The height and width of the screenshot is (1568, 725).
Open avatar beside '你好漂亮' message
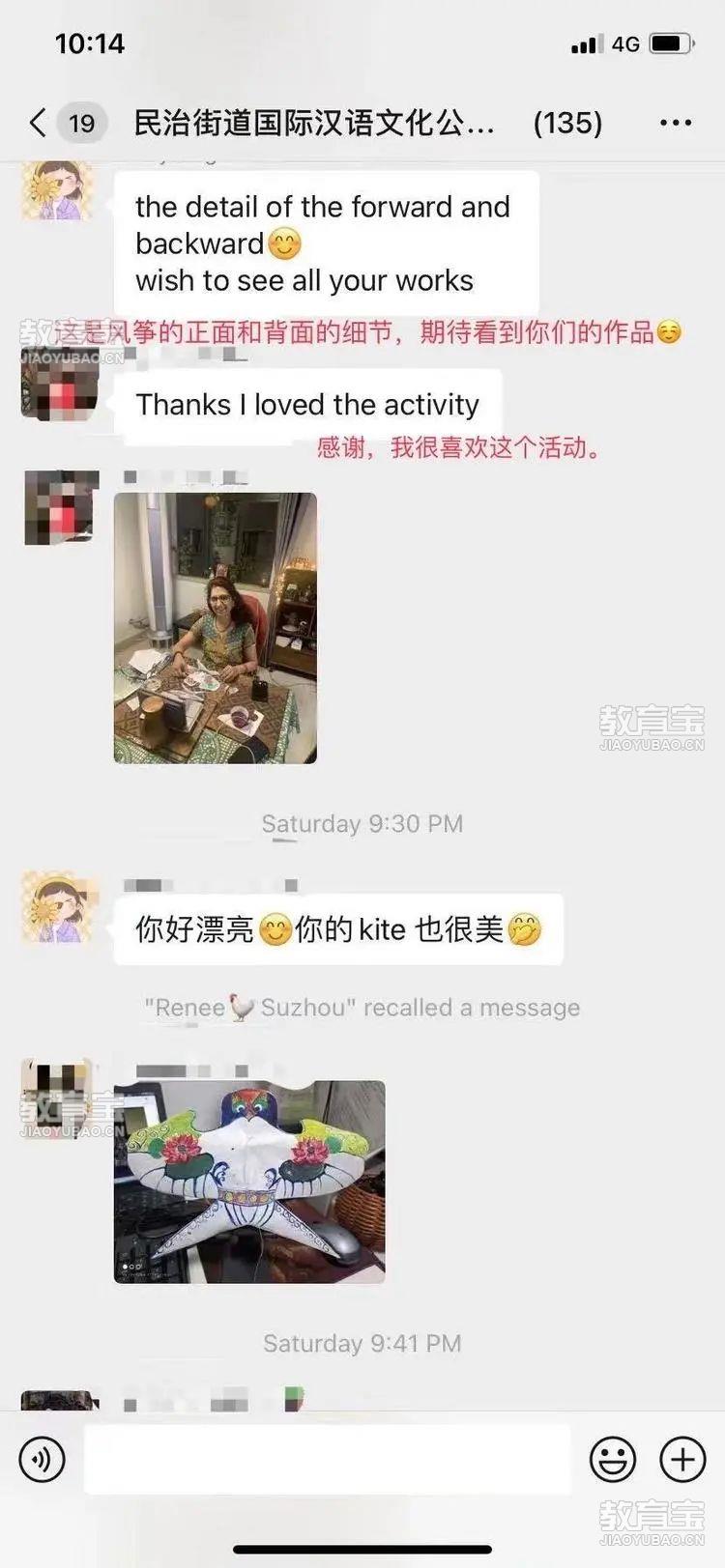[x=60, y=907]
